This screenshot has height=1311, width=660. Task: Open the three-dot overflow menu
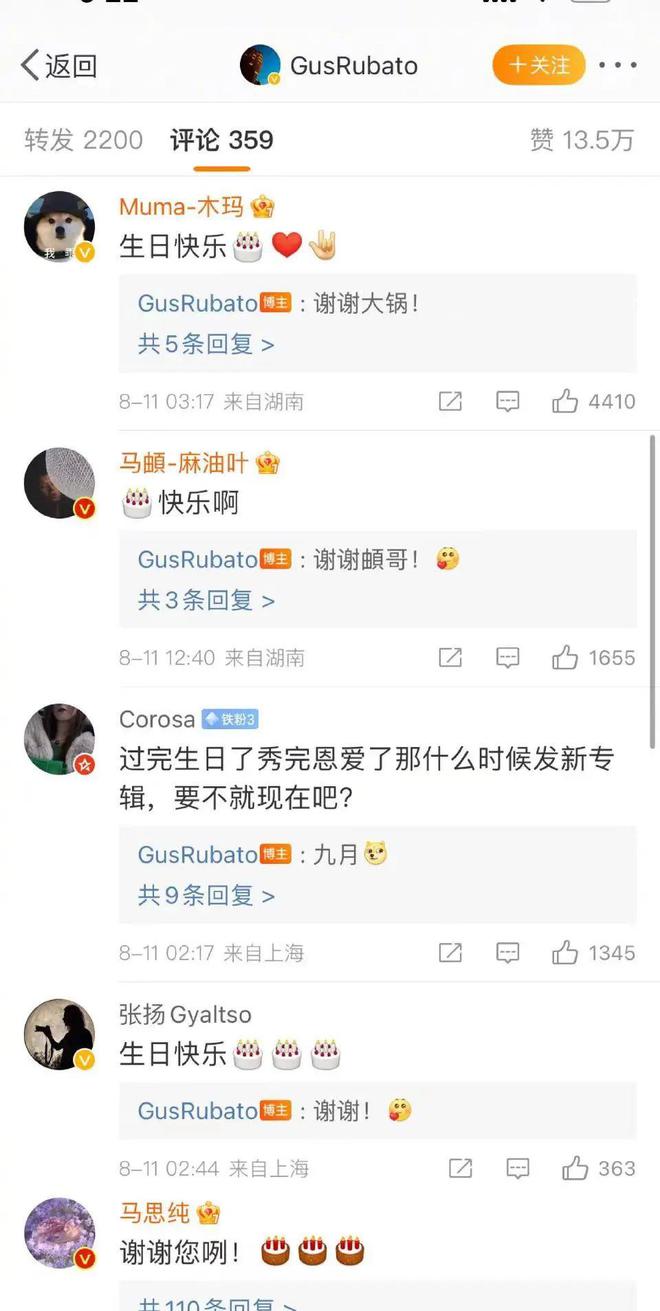pyautogui.click(x=617, y=66)
